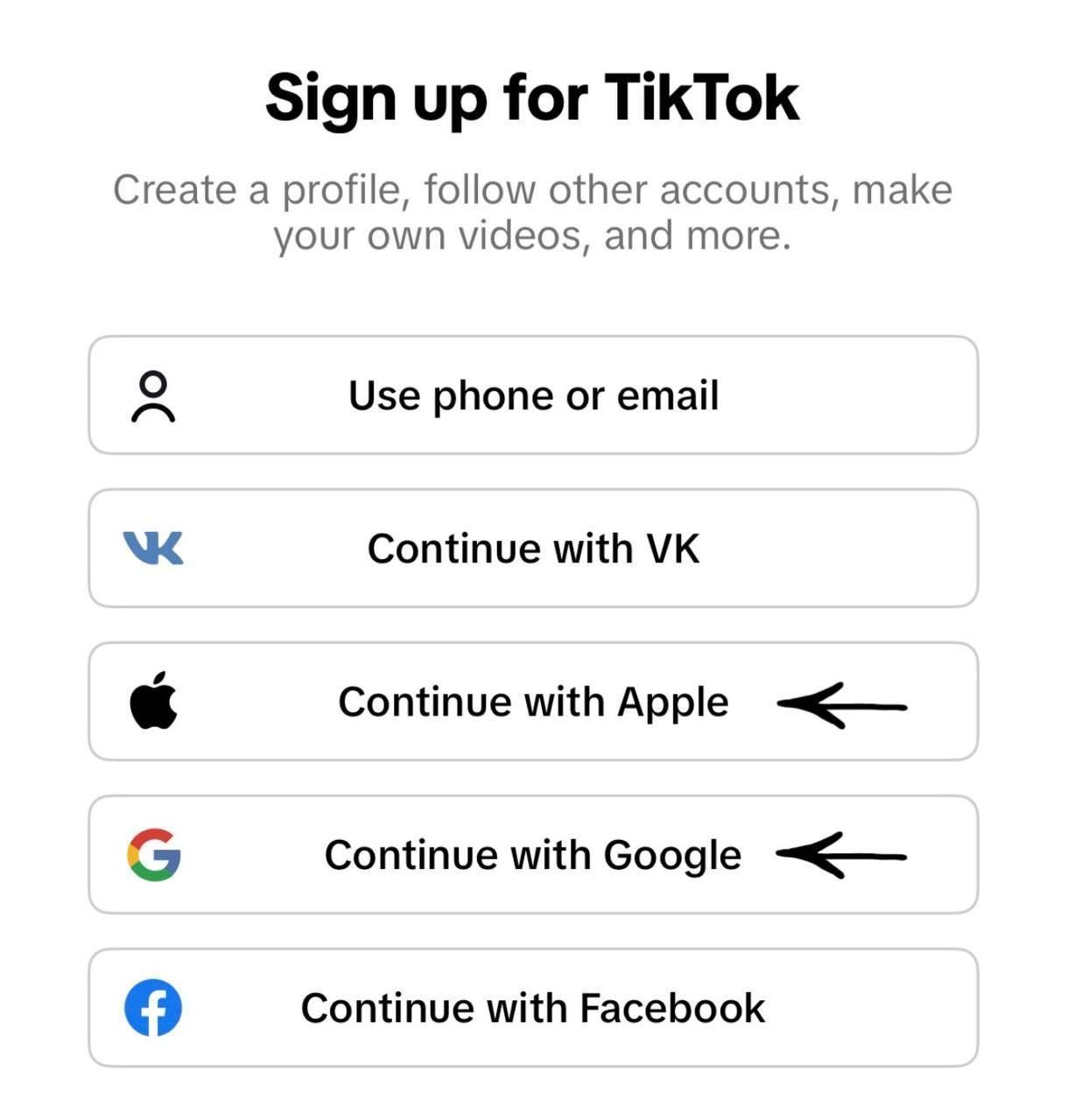Sign up using Continue with Apple
Screen dimensions: 1067x1120
pyautogui.click(x=532, y=702)
